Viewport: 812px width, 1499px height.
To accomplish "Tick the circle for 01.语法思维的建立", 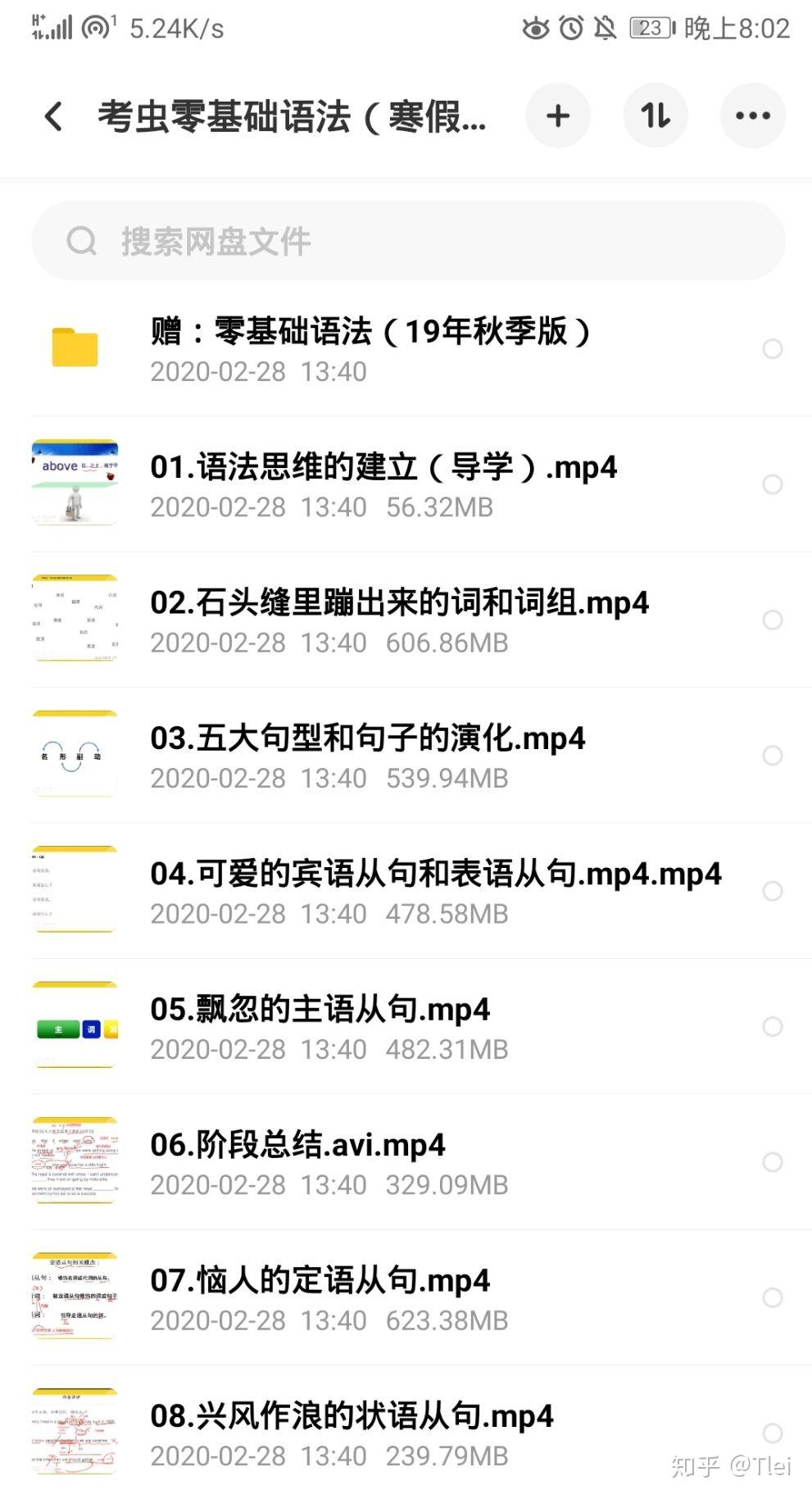I will tap(772, 484).
